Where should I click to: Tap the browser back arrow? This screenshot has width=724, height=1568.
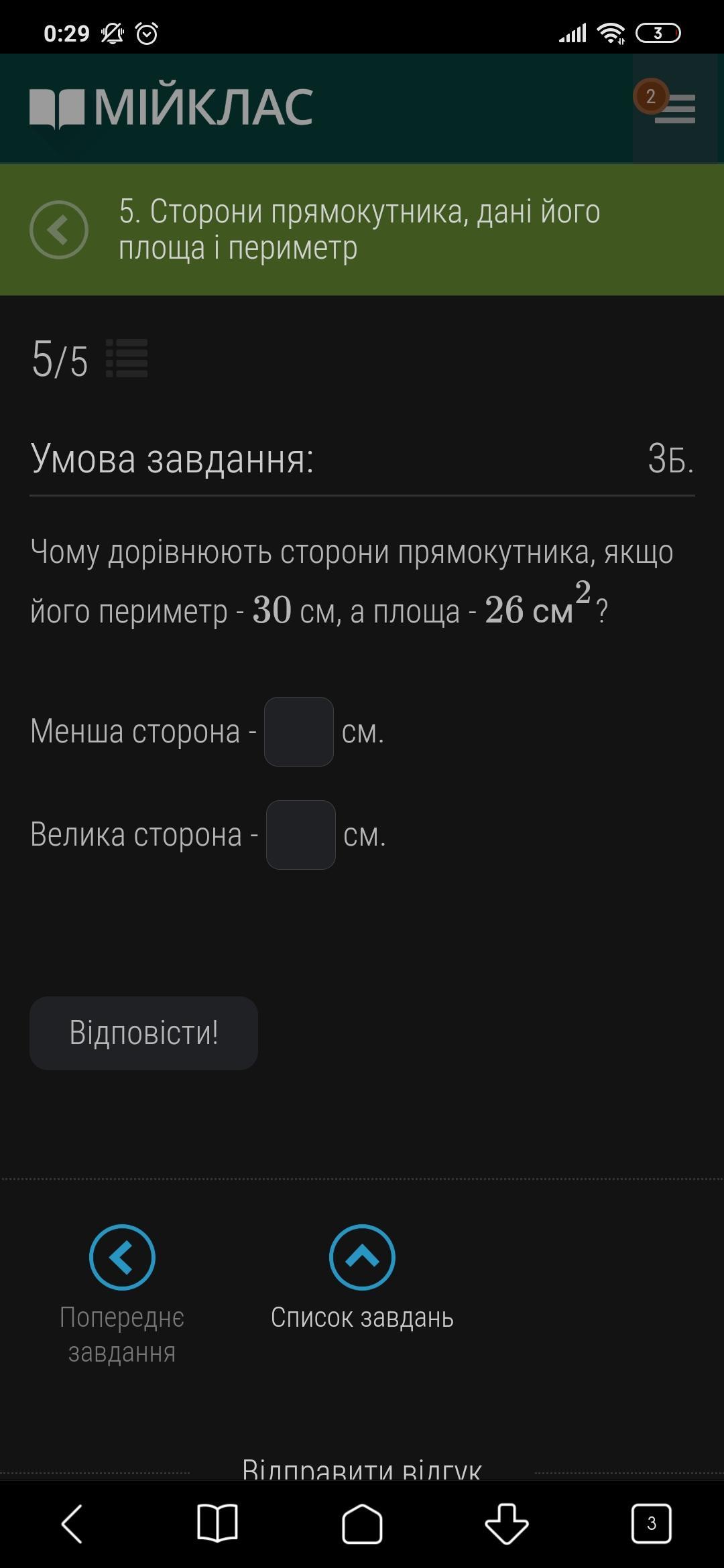[x=72, y=1524]
